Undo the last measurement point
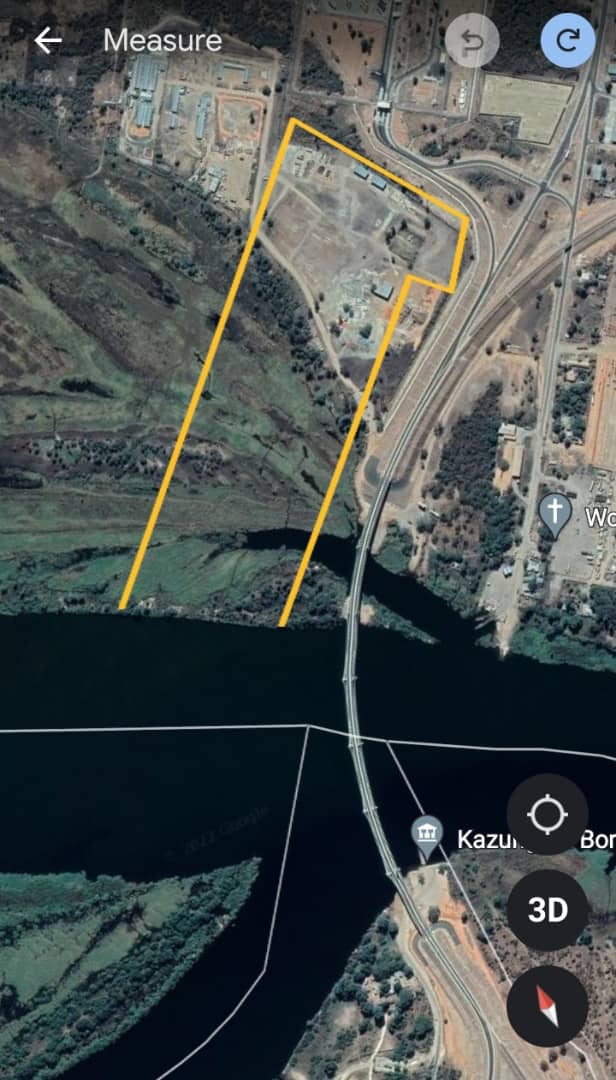 click(x=472, y=41)
